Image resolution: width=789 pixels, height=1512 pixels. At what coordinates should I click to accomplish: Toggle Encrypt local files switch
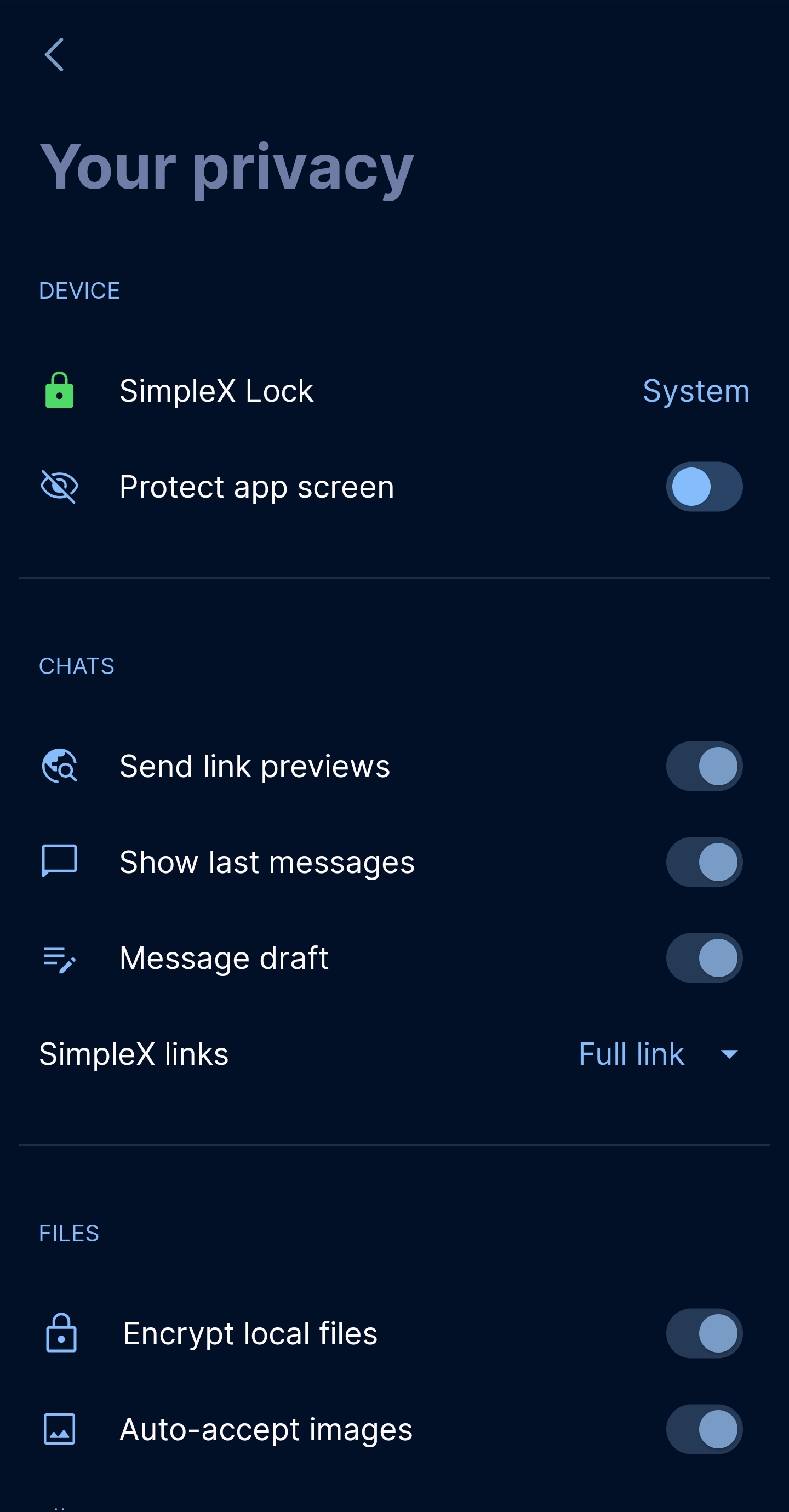[704, 1333]
